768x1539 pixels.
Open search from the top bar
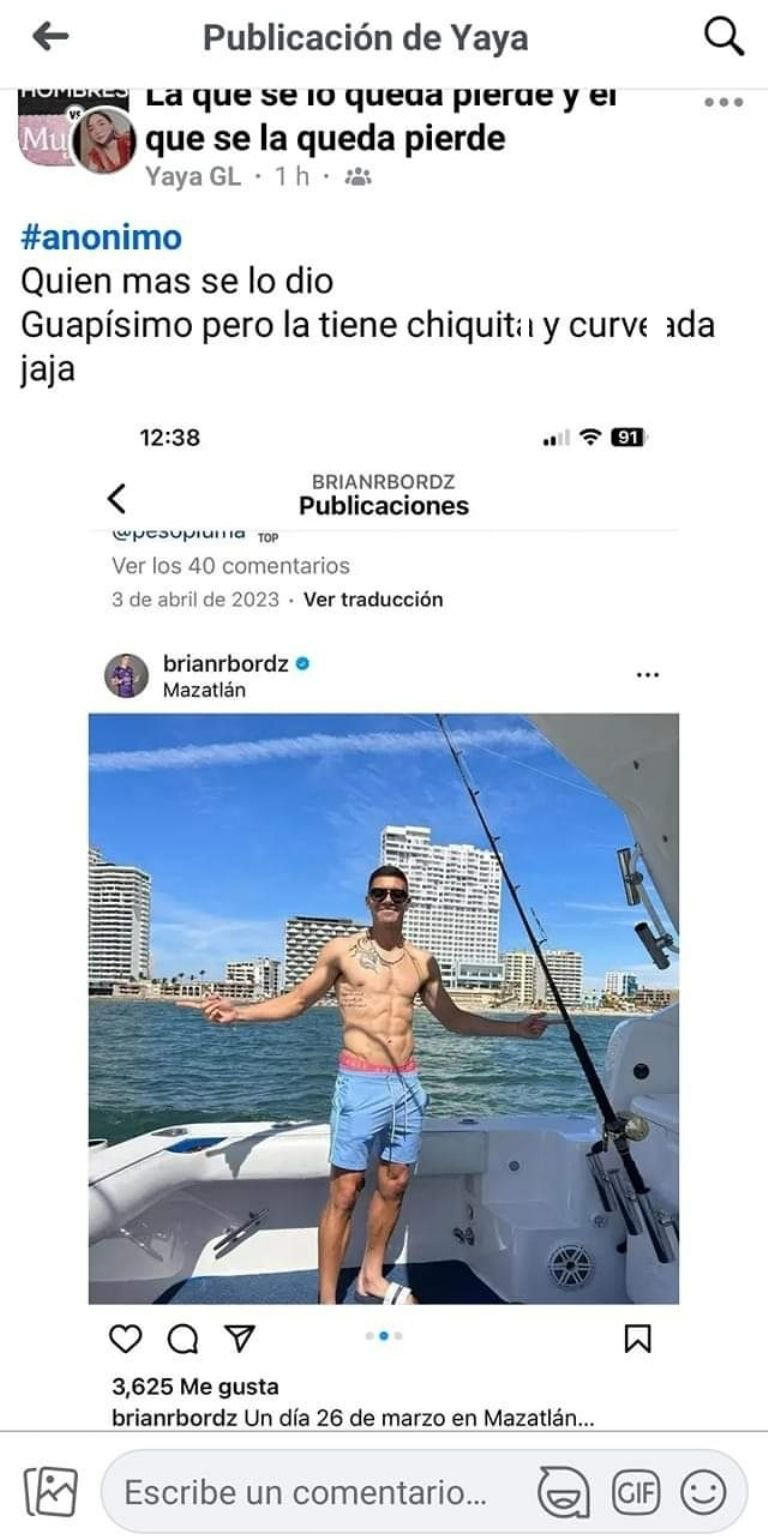click(x=724, y=37)
